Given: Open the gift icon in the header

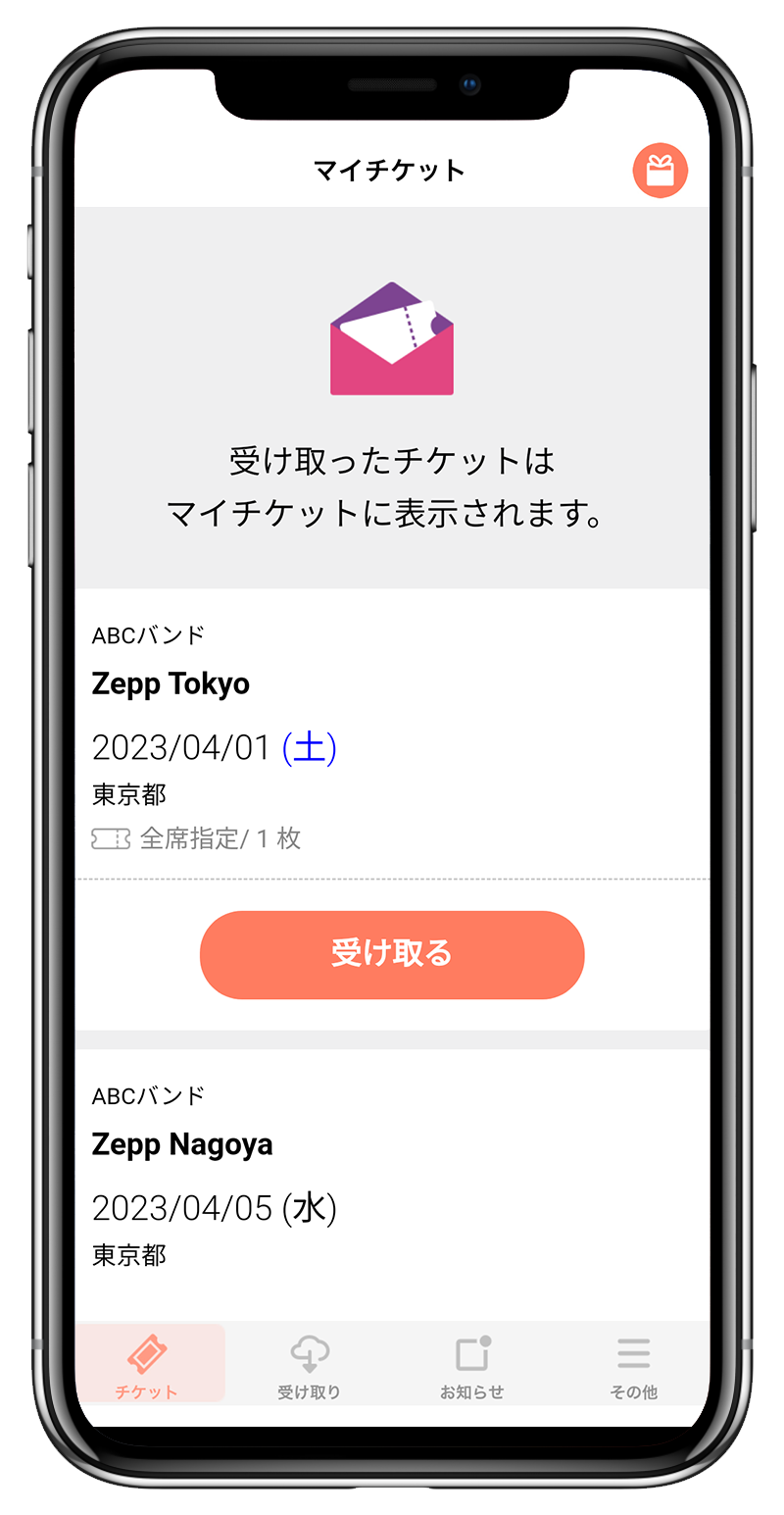Looking at the screenshot, I should coord(661,172).
